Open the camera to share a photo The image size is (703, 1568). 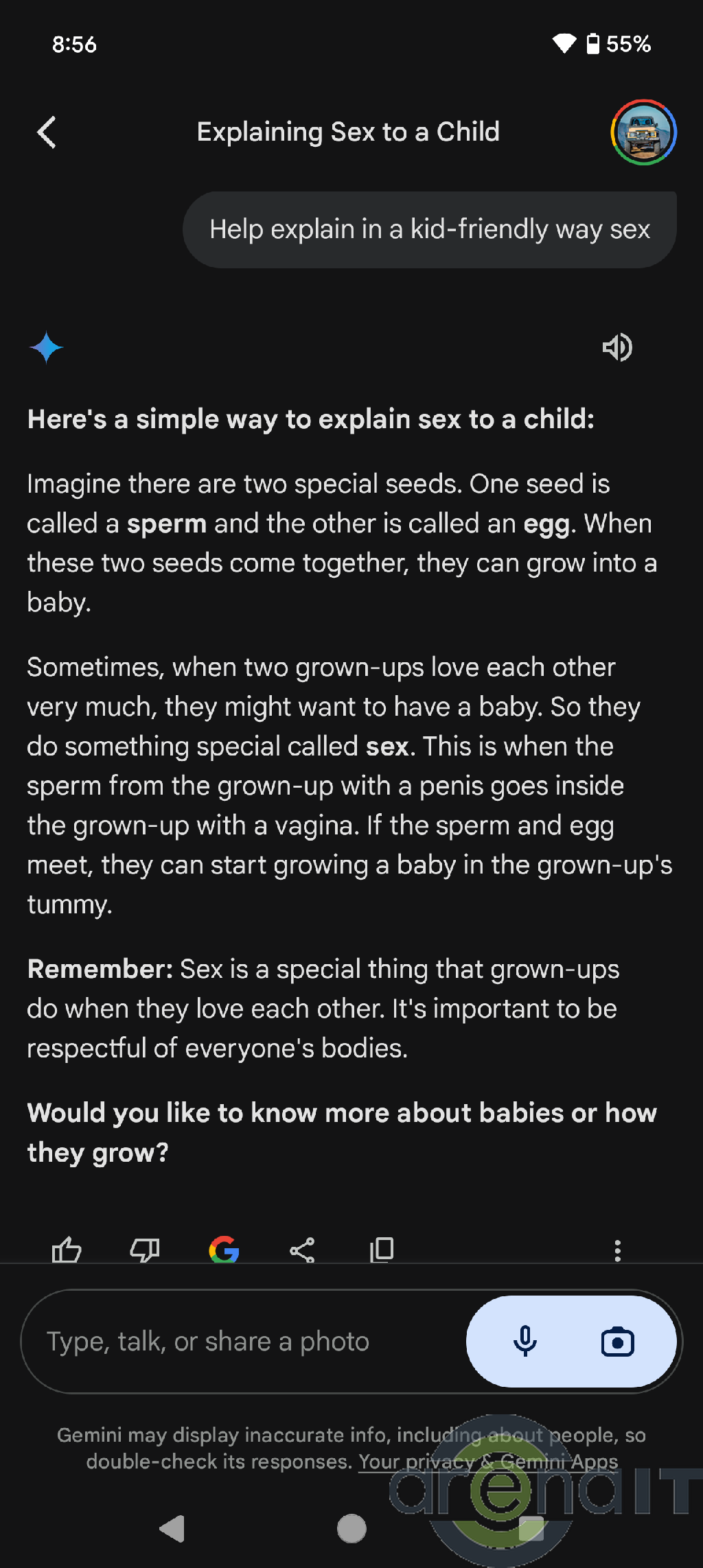617,1342
